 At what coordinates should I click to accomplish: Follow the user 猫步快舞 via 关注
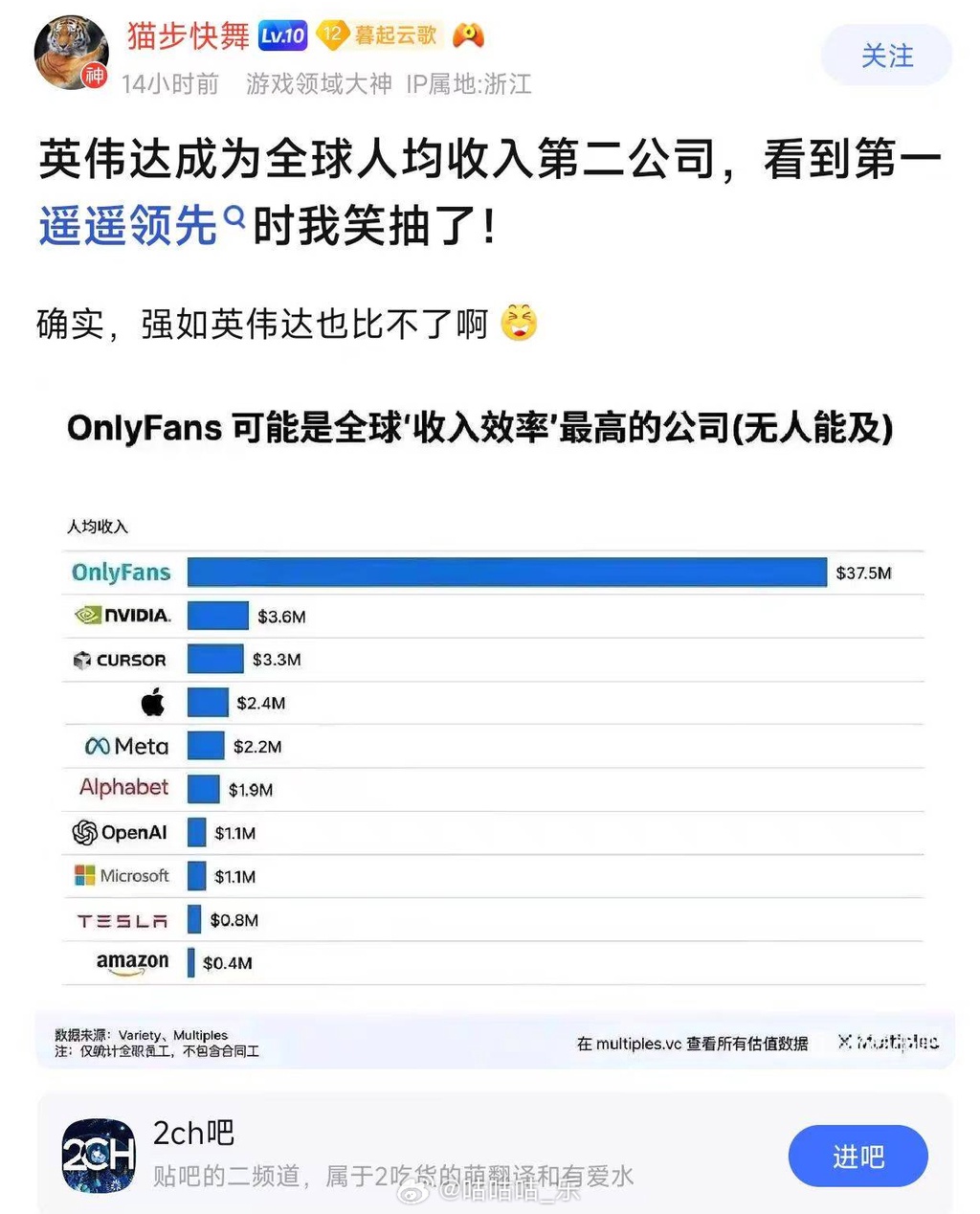886,56
